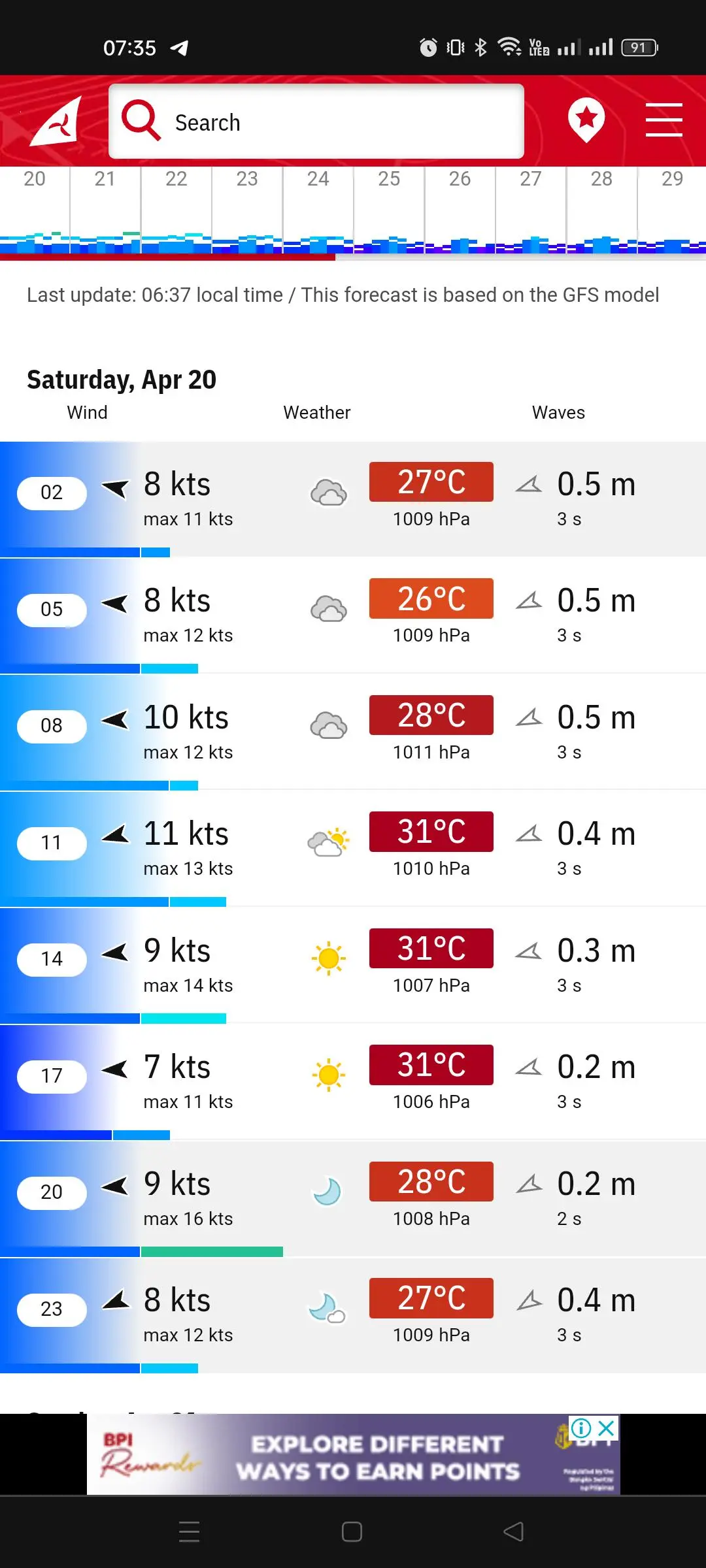Tap the crescent moon icon in the 20:00 row

(x=328, y=1190)
